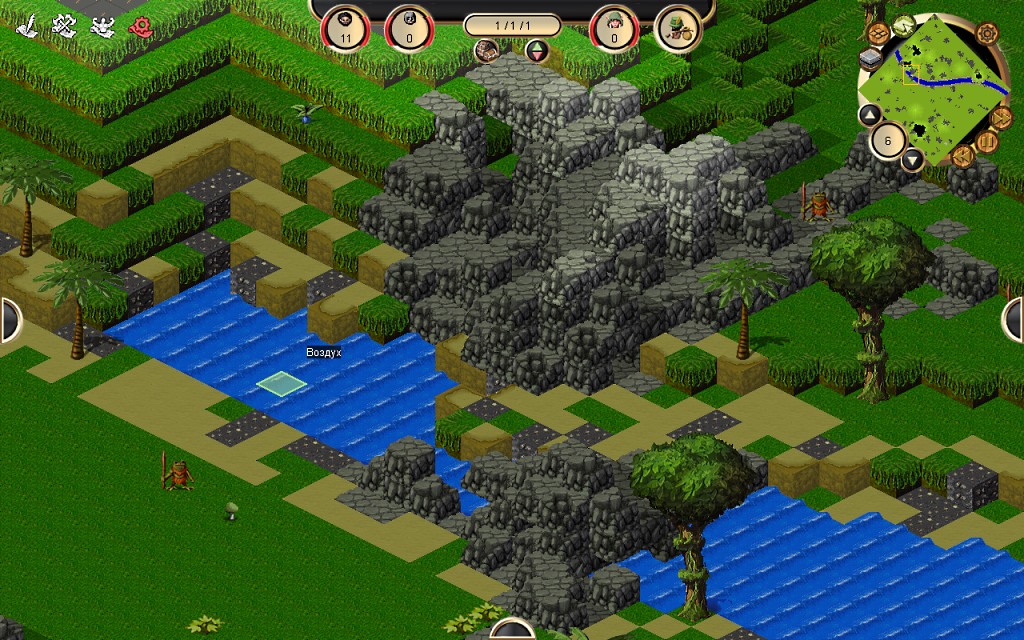Toggle the grid tiles icon above minimap
Viewport: 1024px width, 640px height.
[x=877, y=34]
